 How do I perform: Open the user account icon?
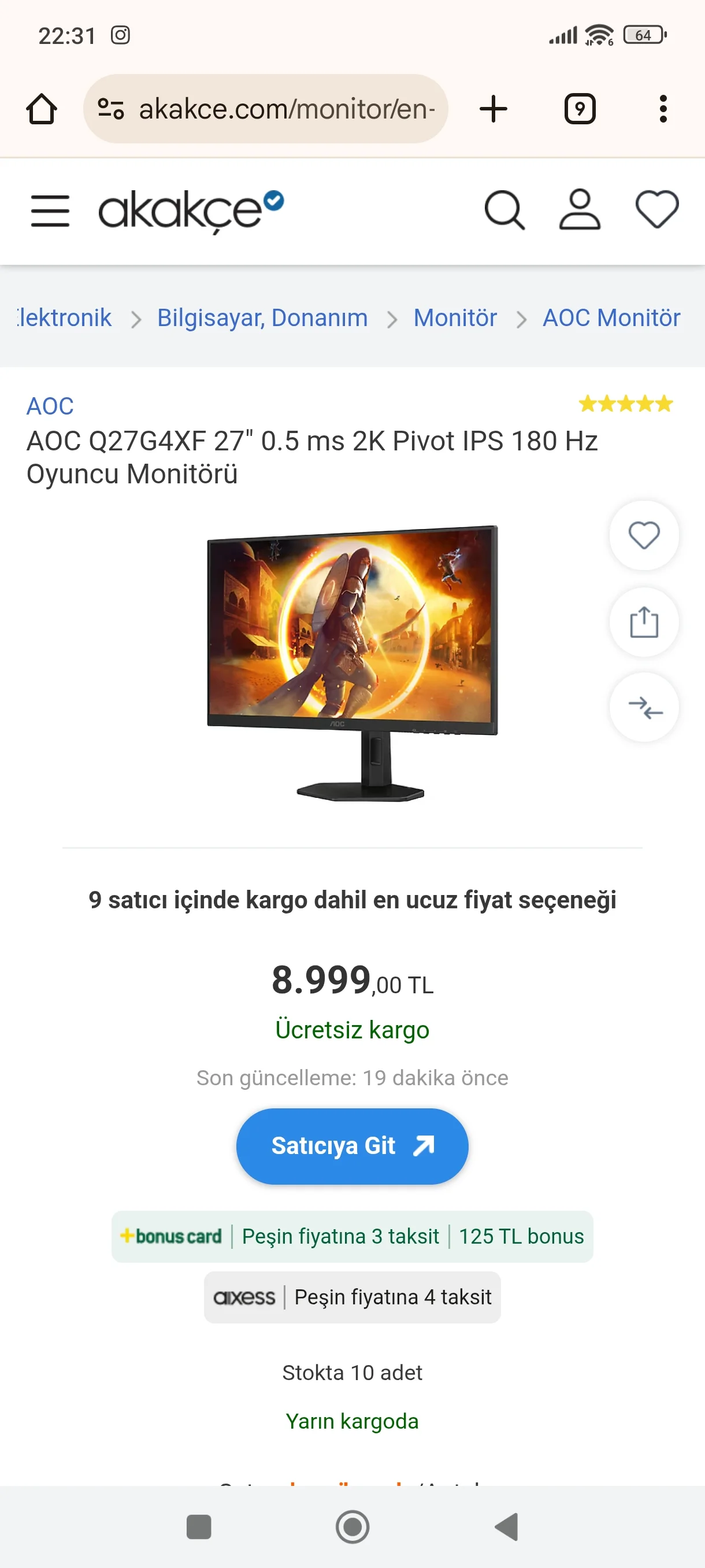579,210
